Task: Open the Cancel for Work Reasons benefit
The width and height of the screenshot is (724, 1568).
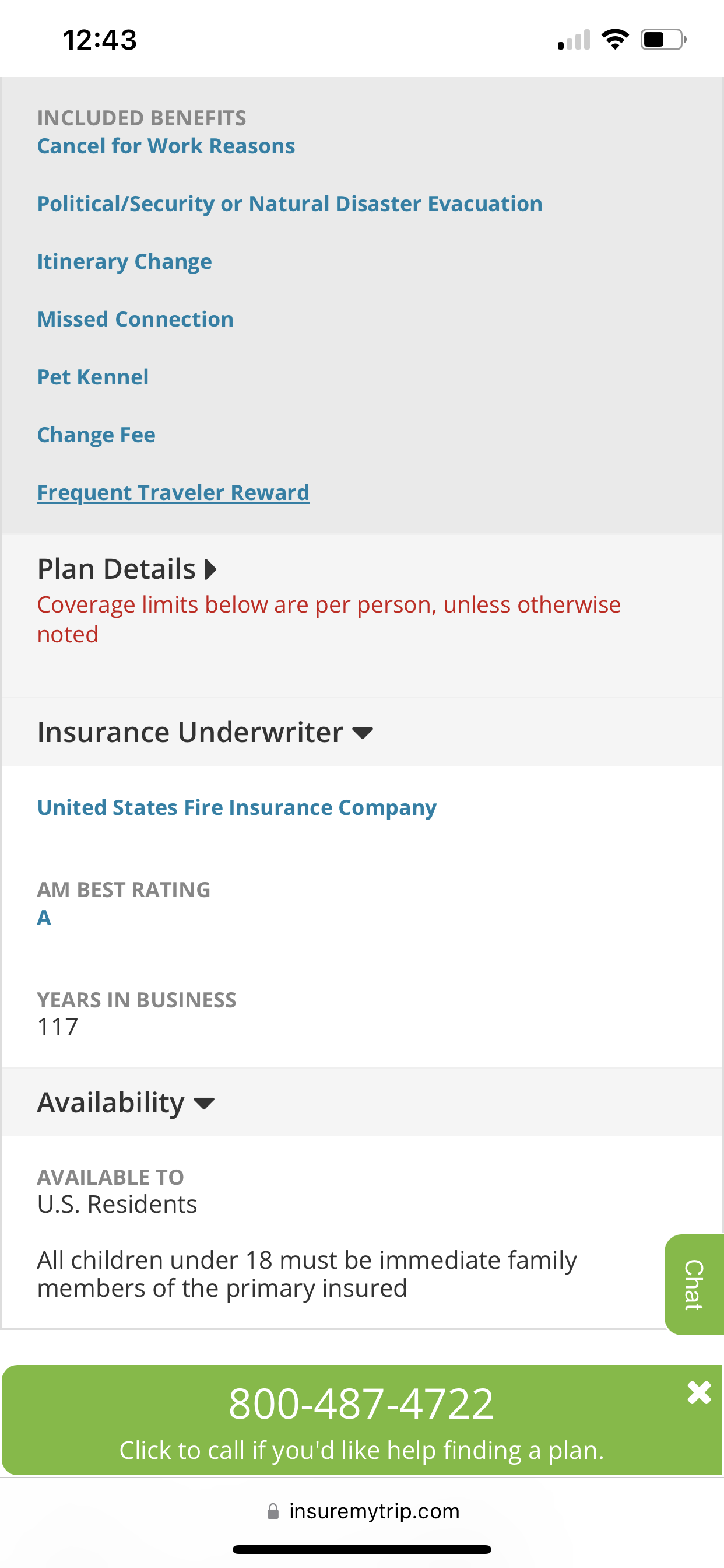Action: (x=166, y=146)
